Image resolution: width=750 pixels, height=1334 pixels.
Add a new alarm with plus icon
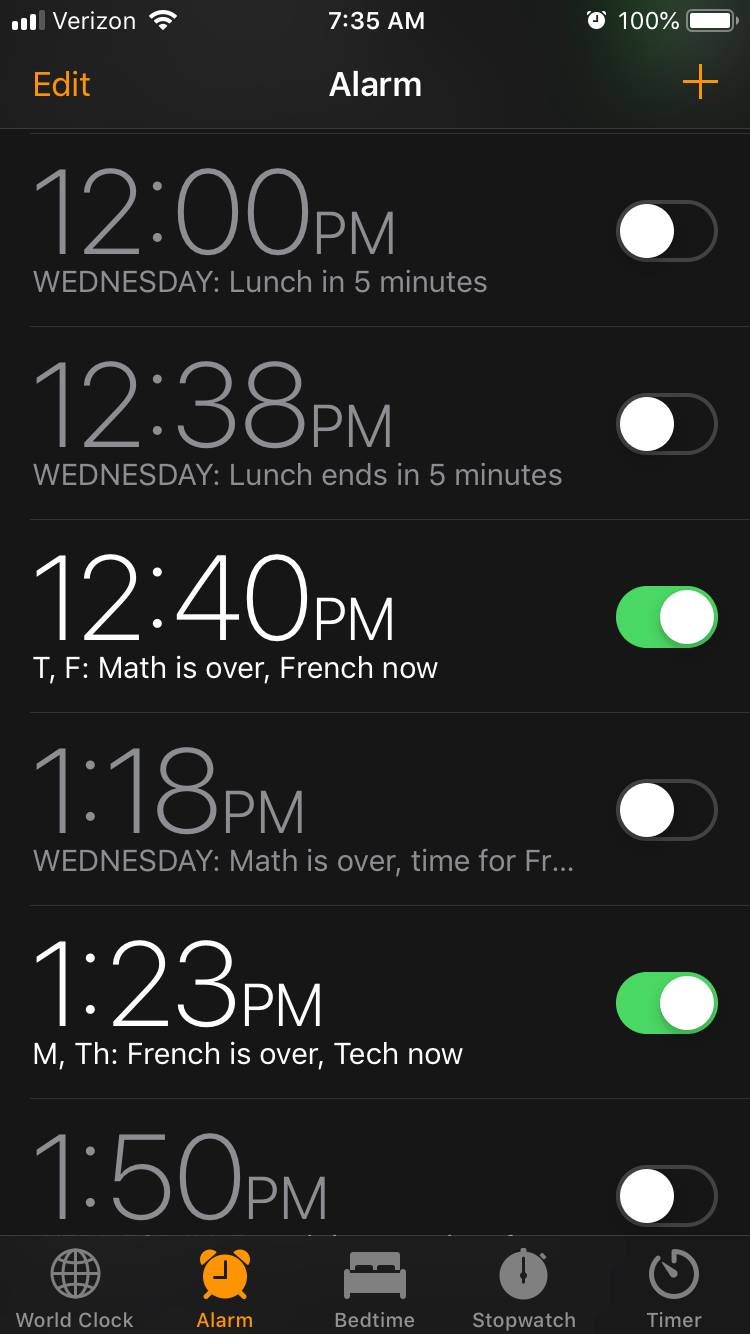700,83
